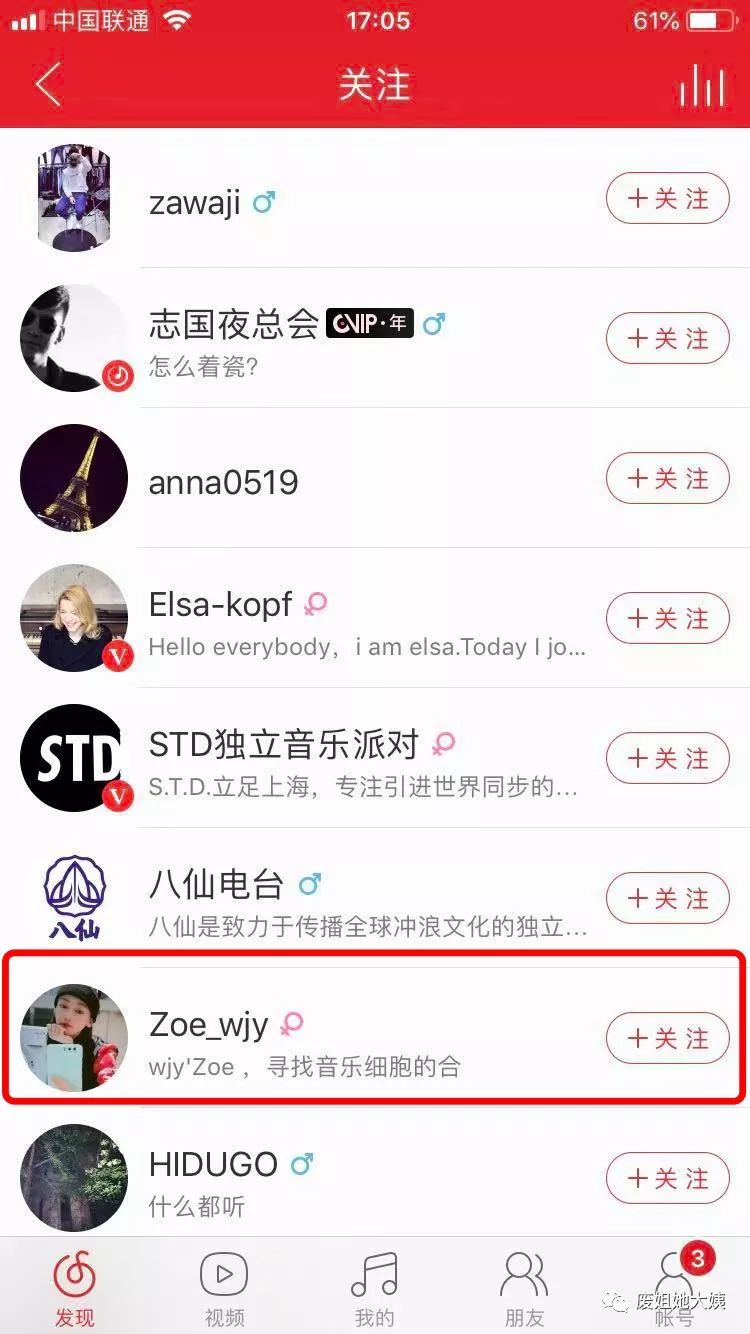This screenshot has width=750, height=1334.
Task: Follow 八仙电台
Action: pos(667,898)
